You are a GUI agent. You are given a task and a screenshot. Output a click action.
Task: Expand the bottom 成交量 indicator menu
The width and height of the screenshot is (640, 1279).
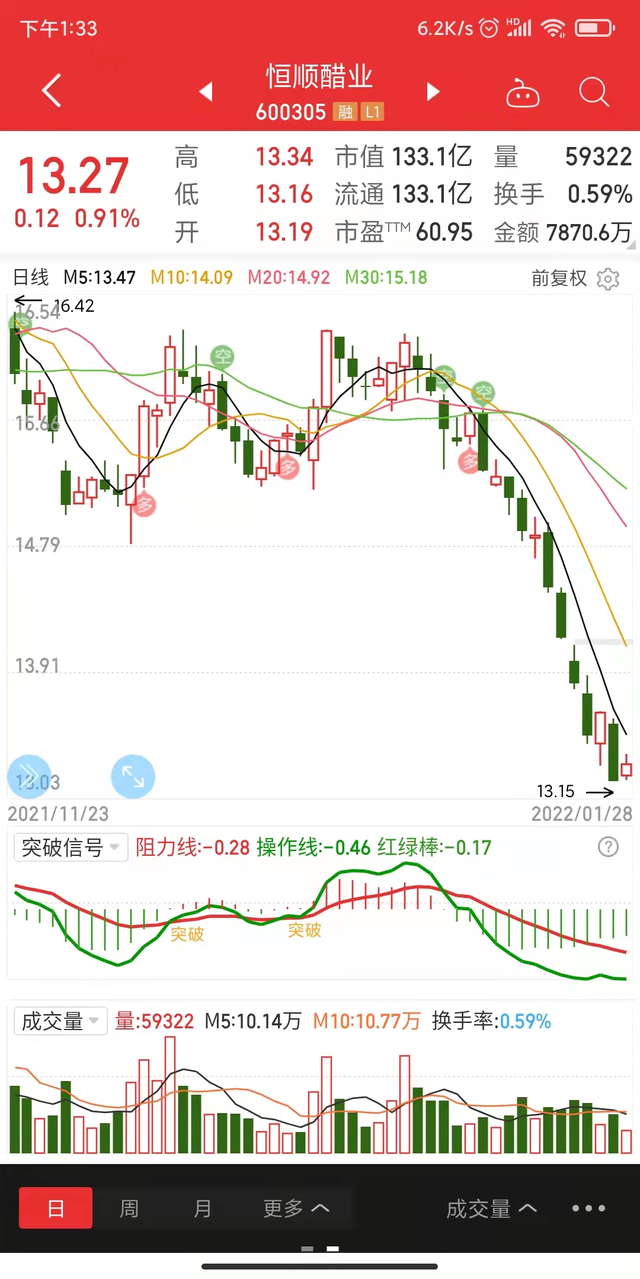pos(491,1208)
